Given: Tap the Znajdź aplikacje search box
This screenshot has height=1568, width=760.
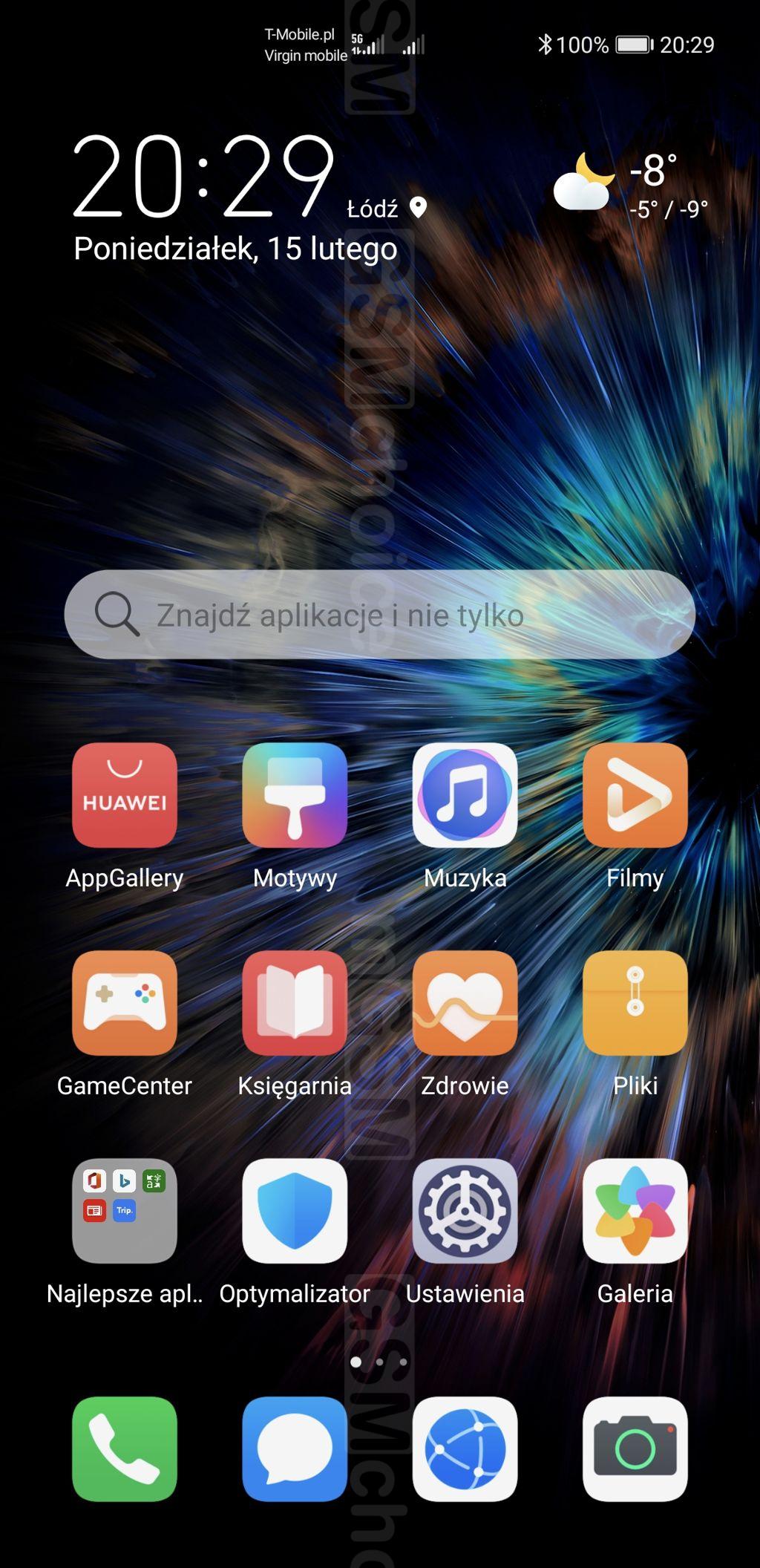Looking at the screenshot, I should coord(379,615).
